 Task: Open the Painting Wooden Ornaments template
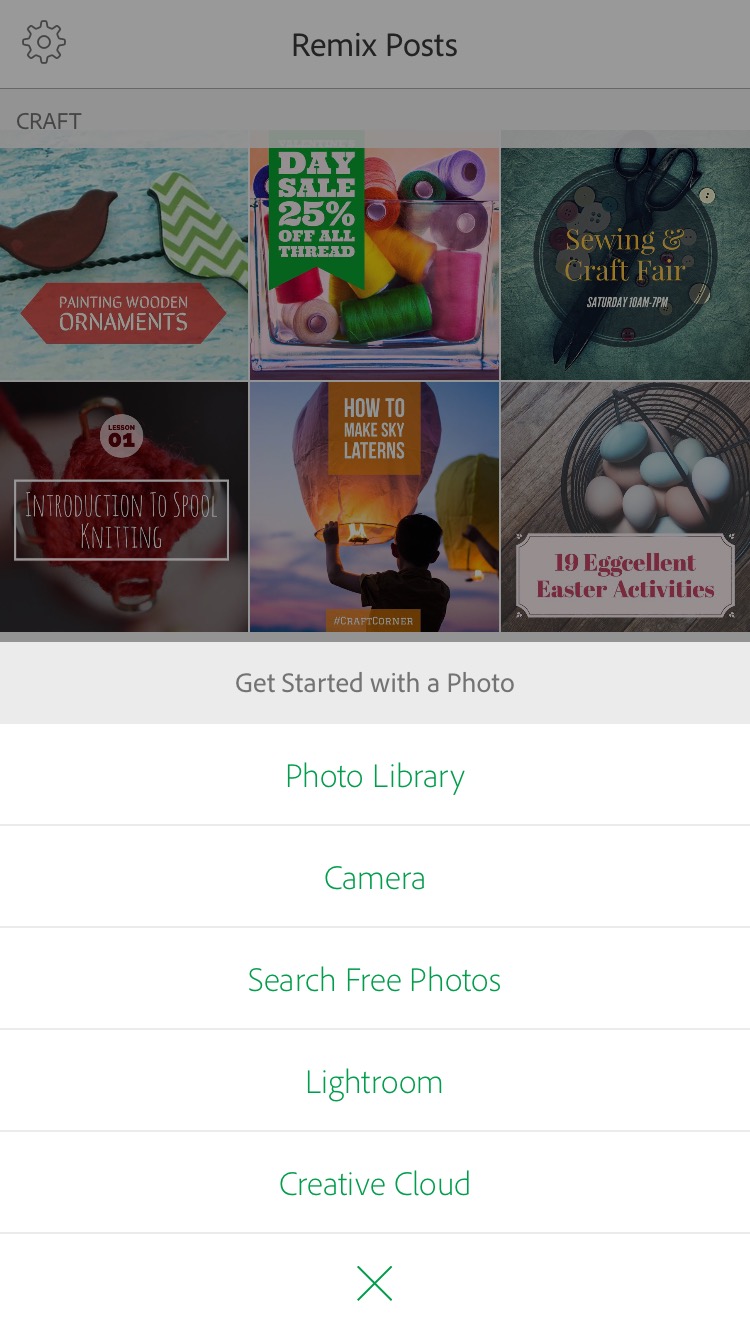point(124,256)
